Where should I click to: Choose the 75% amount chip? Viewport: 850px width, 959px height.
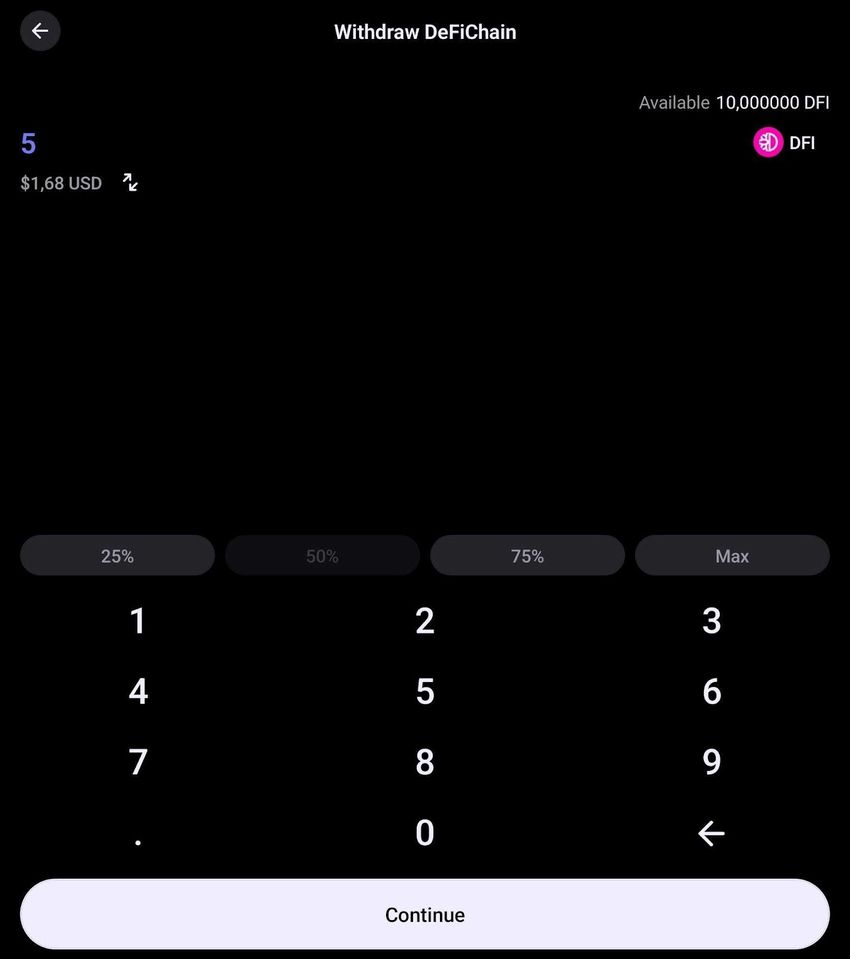pos(527,556)
